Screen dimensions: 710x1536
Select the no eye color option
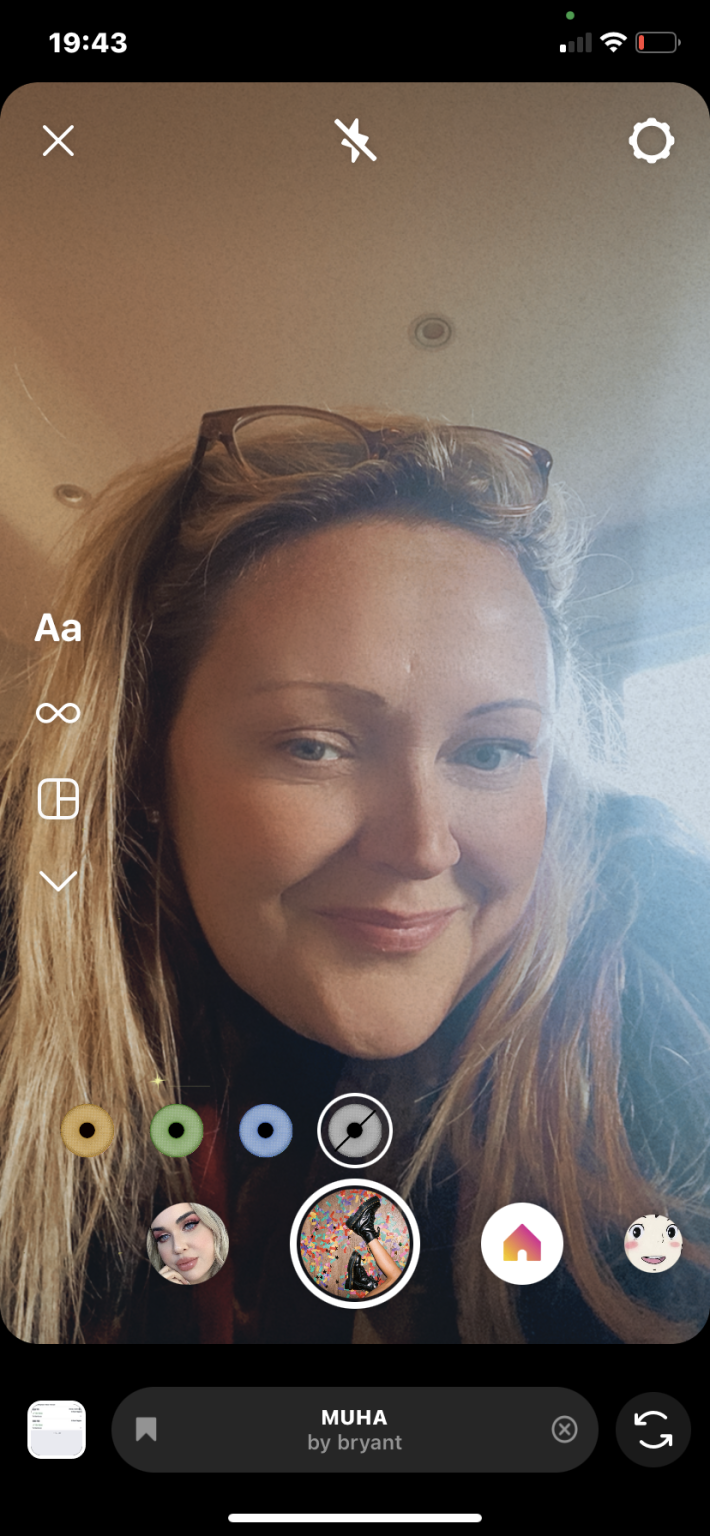(x=355, y=1131)
